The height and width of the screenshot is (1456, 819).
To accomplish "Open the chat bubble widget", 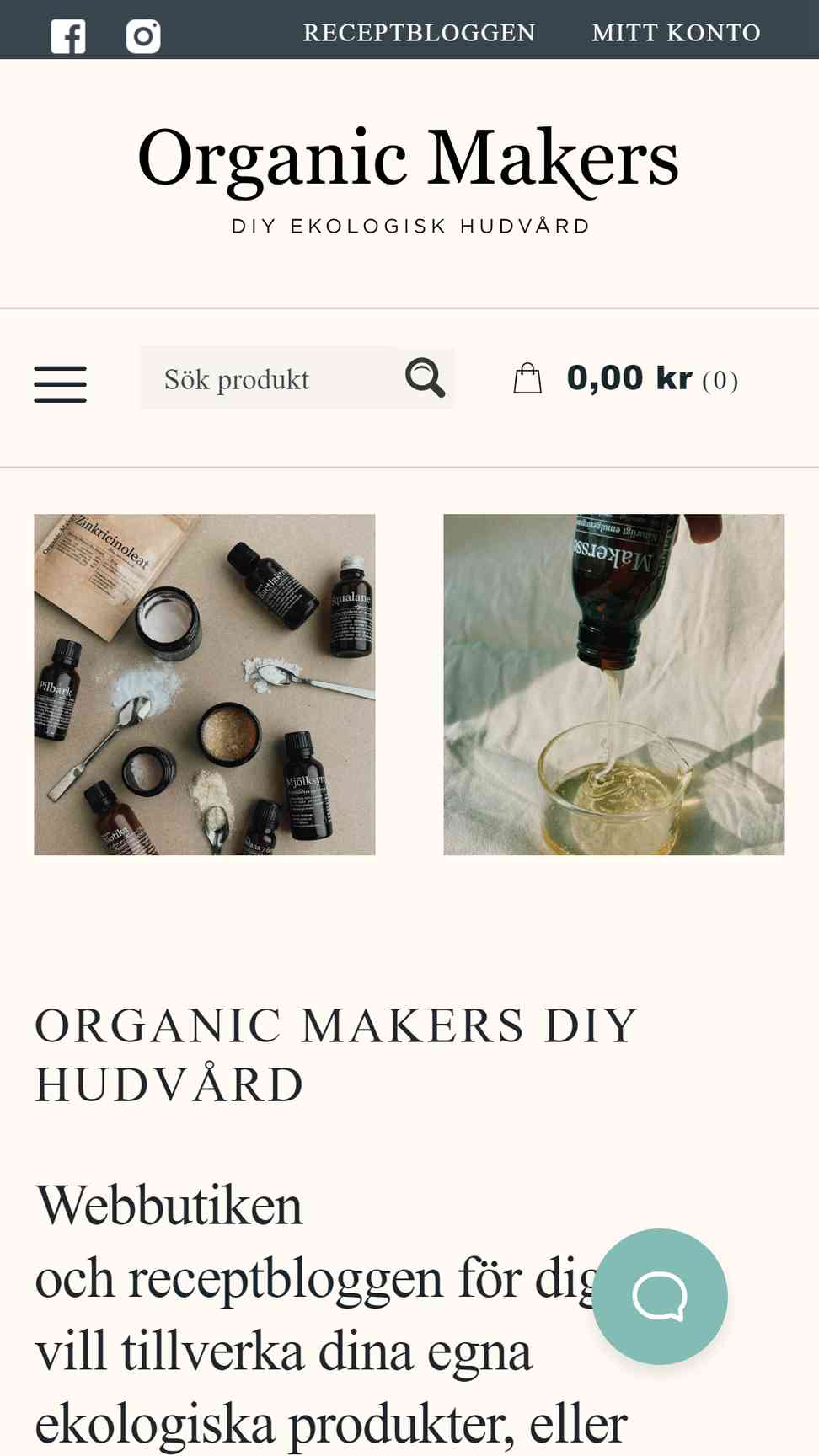I will 660,1297.
